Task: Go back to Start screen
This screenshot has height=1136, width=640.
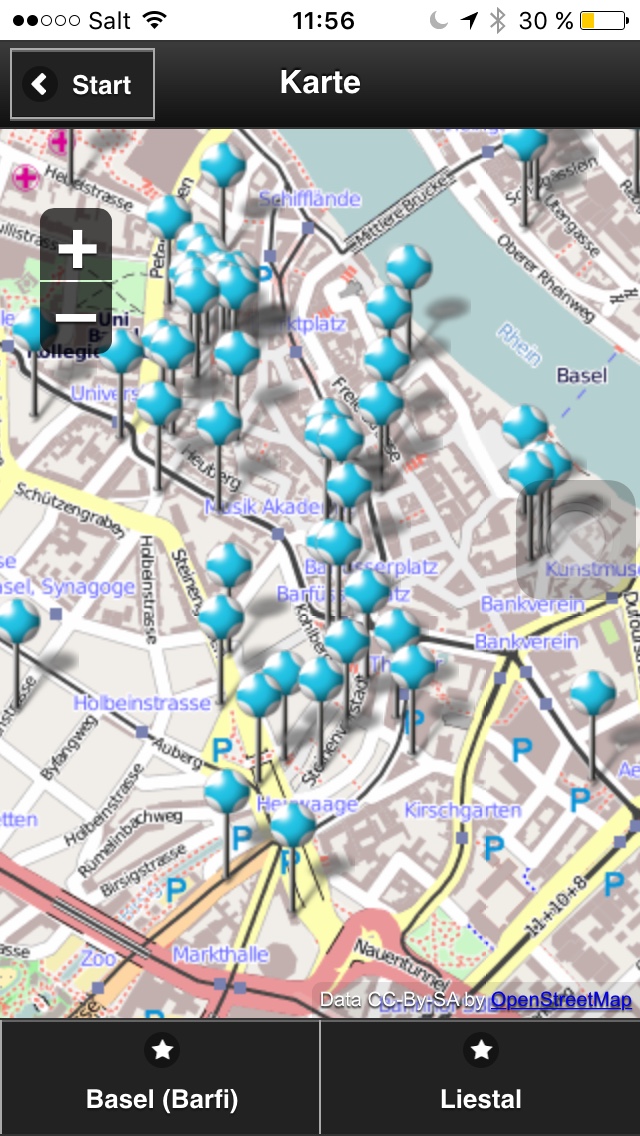Action: point(82,84)
